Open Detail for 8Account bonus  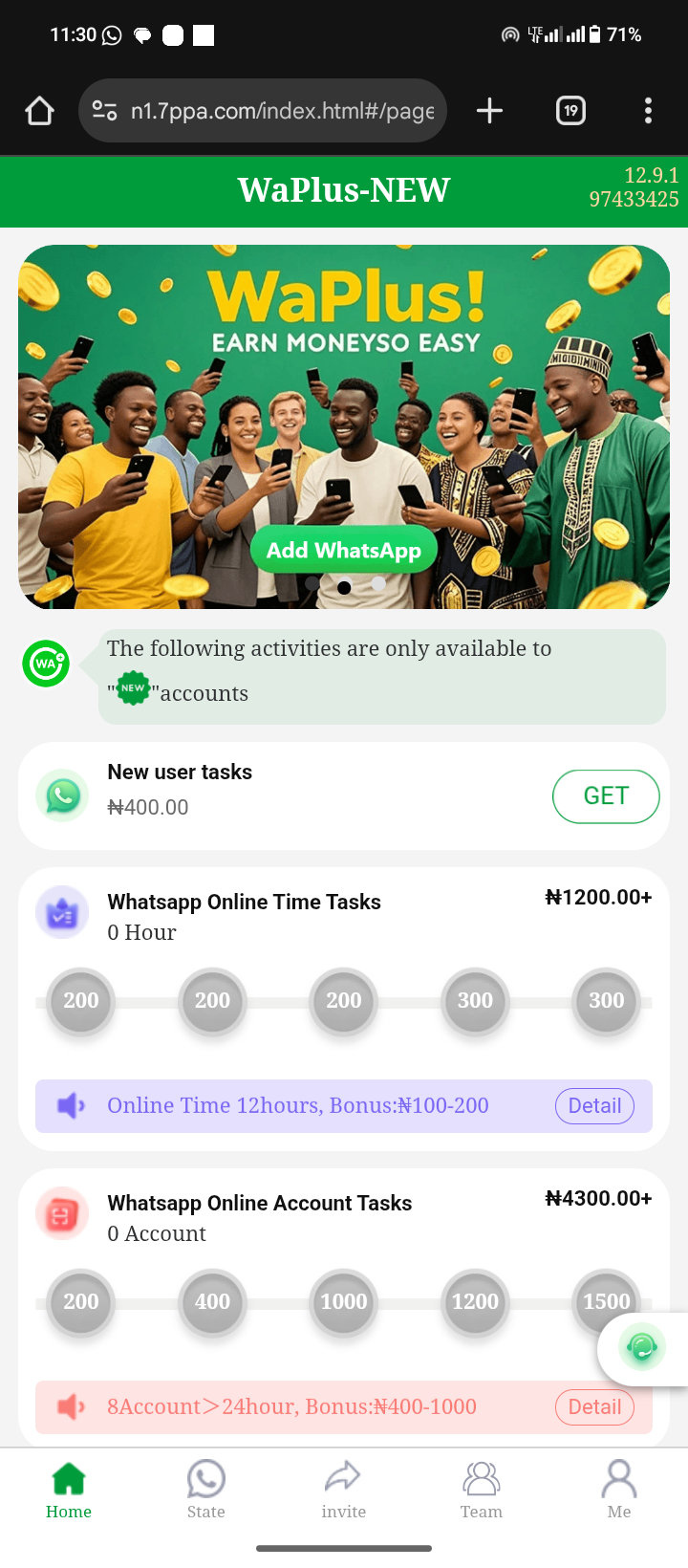click(x=594, y=1406)
